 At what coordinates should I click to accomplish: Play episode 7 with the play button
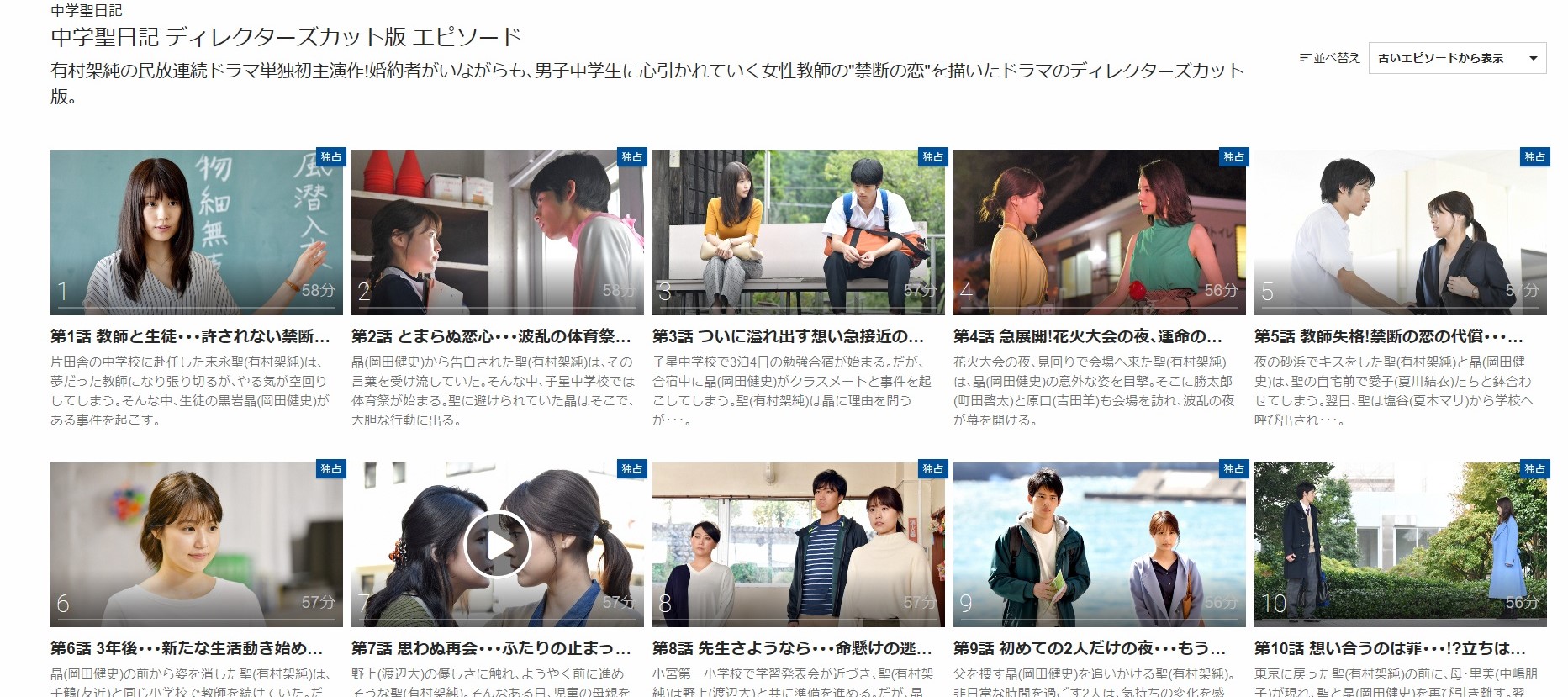pyautogui.click(x=497, y=544)
